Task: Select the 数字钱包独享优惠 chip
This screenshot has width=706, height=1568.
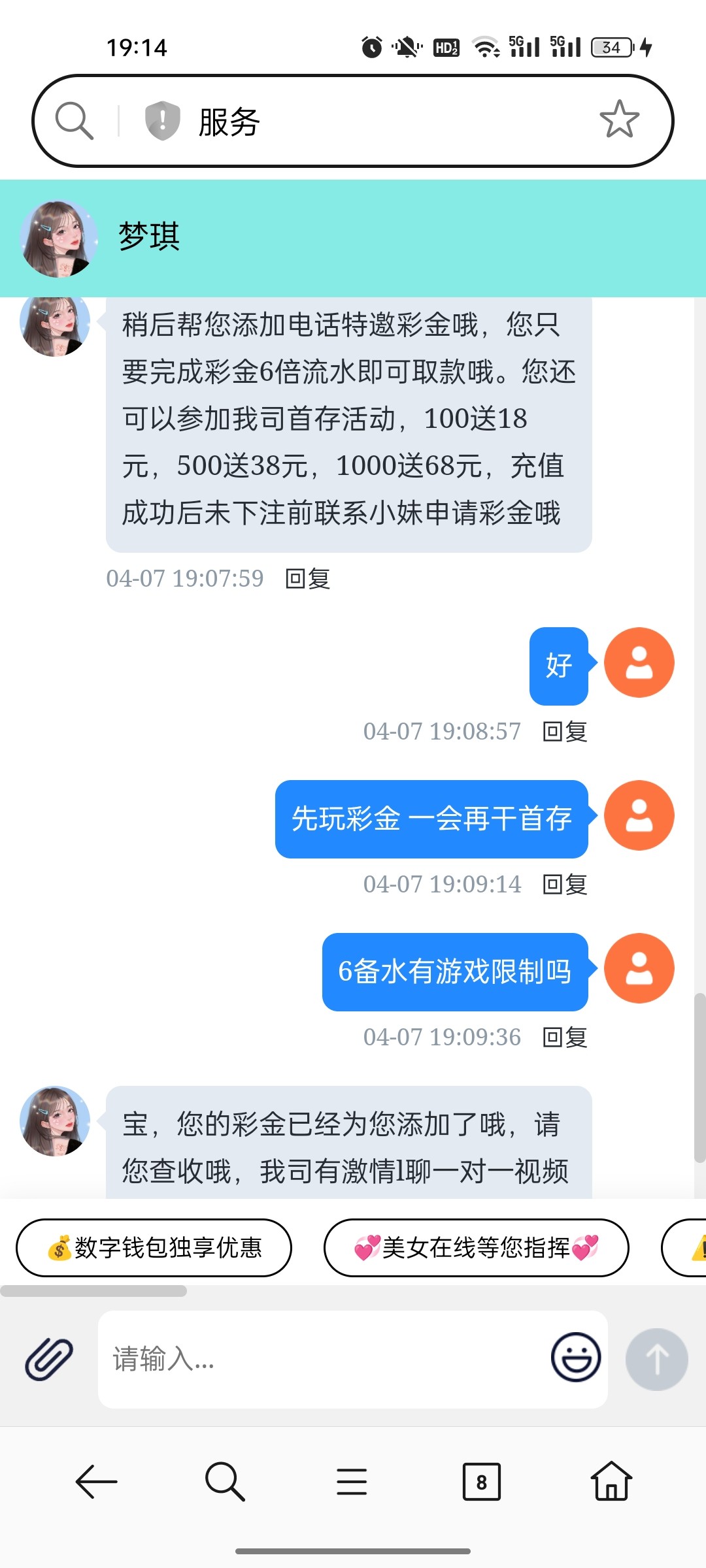Action: 154,1248
